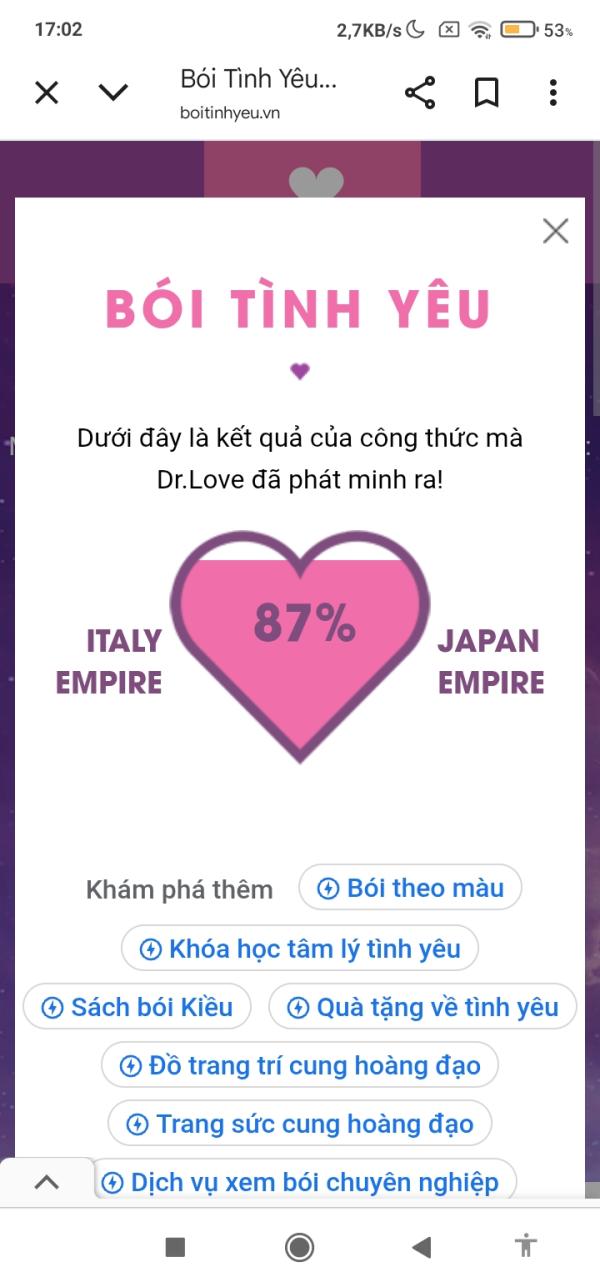The height and width of the screenshot is (1287, 600).
Task: Tap Quà tặng về tình yêu chip
Action: pos(423,1007)
